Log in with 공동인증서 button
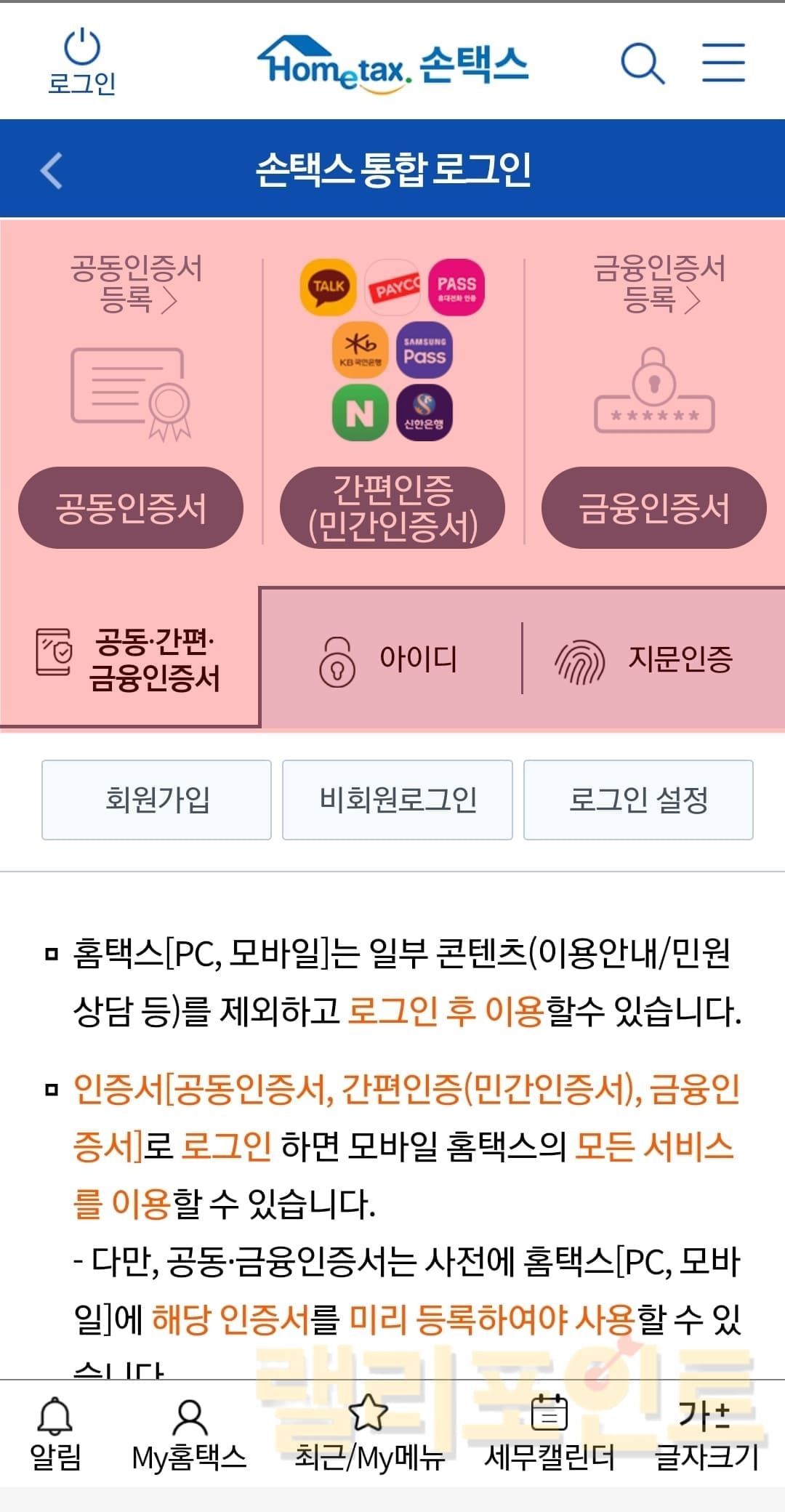The height and width of the screenshot is (1512, 785). pyautogui.click(x=131, y=508)
